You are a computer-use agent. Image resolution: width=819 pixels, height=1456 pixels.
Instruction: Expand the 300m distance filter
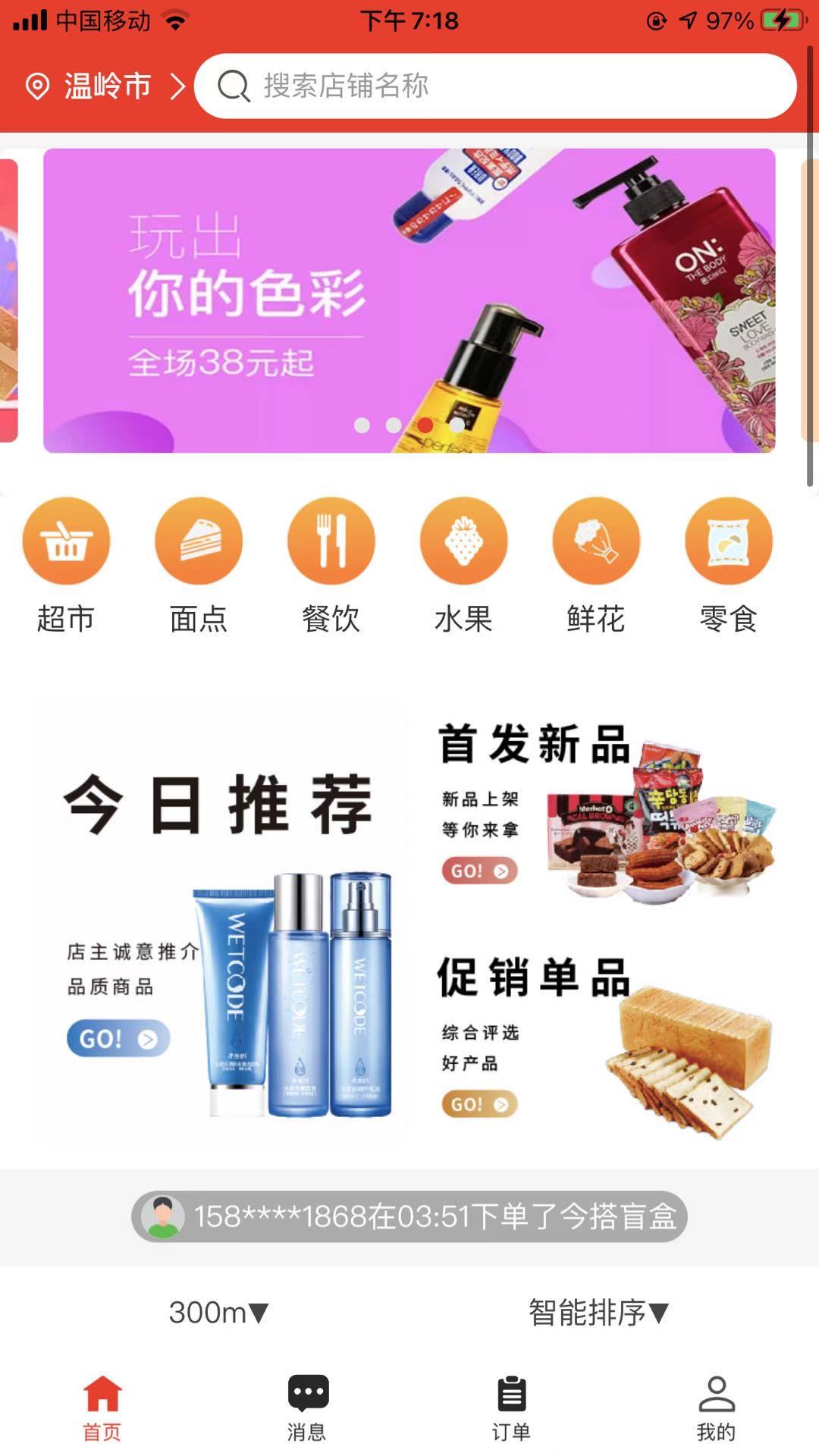tap(218, 1312)
